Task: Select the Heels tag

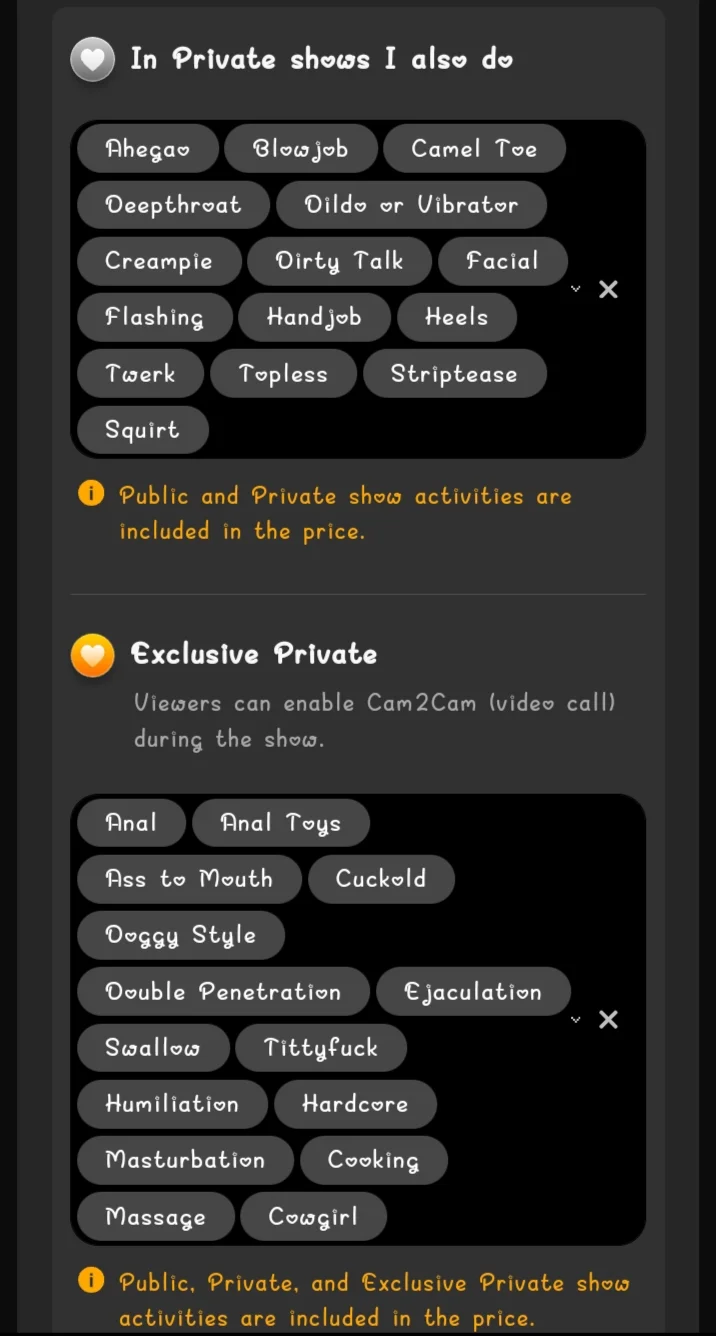Action: coord(456,317)
